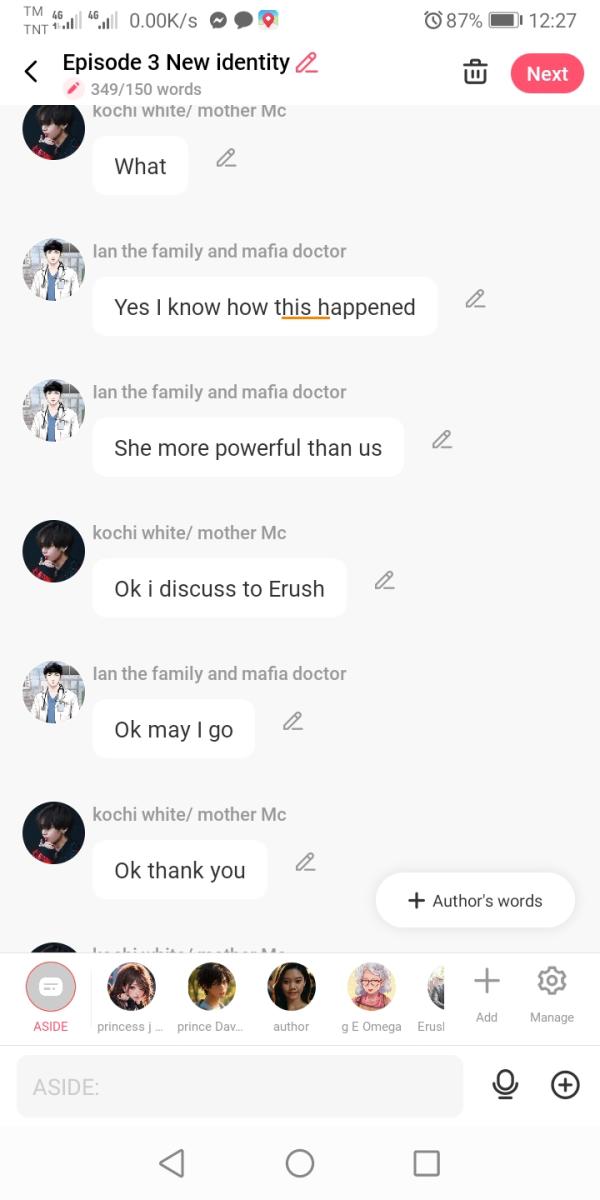
Task: Focus the ASIDE text input field
Action: [240, 1087]
